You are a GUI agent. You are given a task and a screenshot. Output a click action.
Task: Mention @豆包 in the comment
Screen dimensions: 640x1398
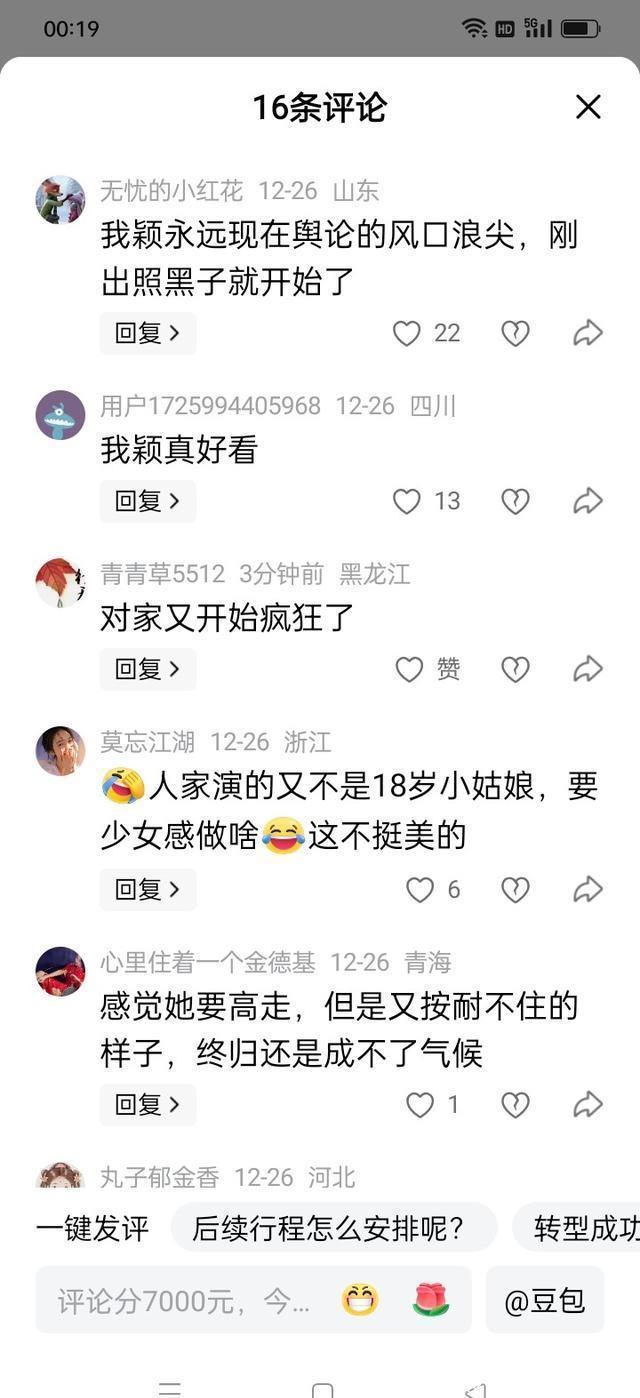click(544, 1300)
